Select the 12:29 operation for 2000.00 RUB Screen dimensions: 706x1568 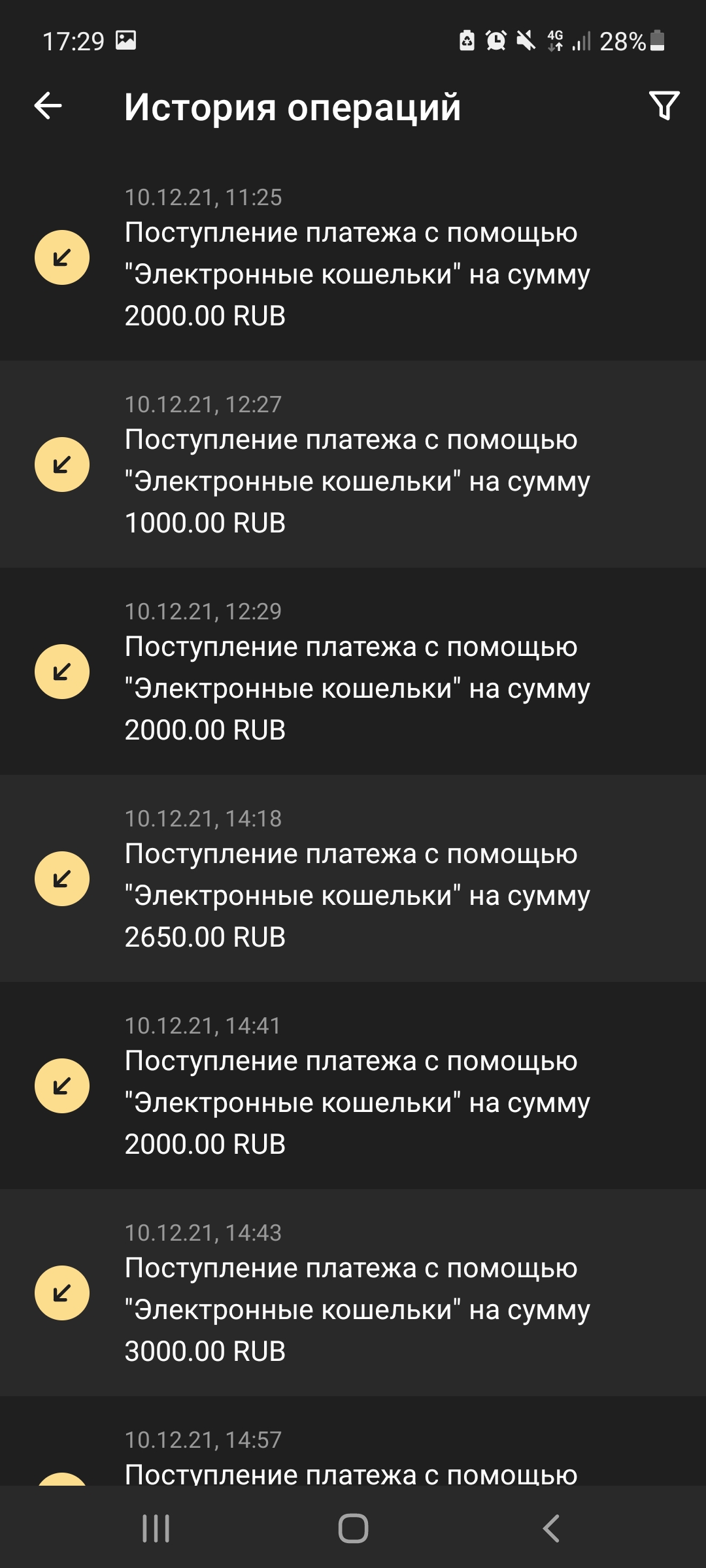[353, 672]
